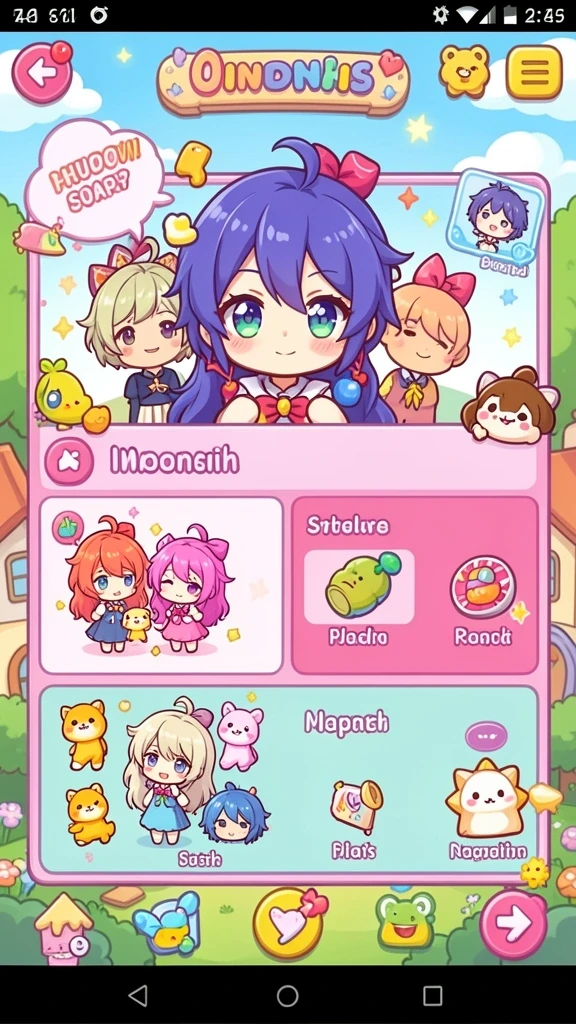The height and width of the screenshot is (1024, 576).
Task: Go to the Android home screen
Action: click(x=287, y=995)
